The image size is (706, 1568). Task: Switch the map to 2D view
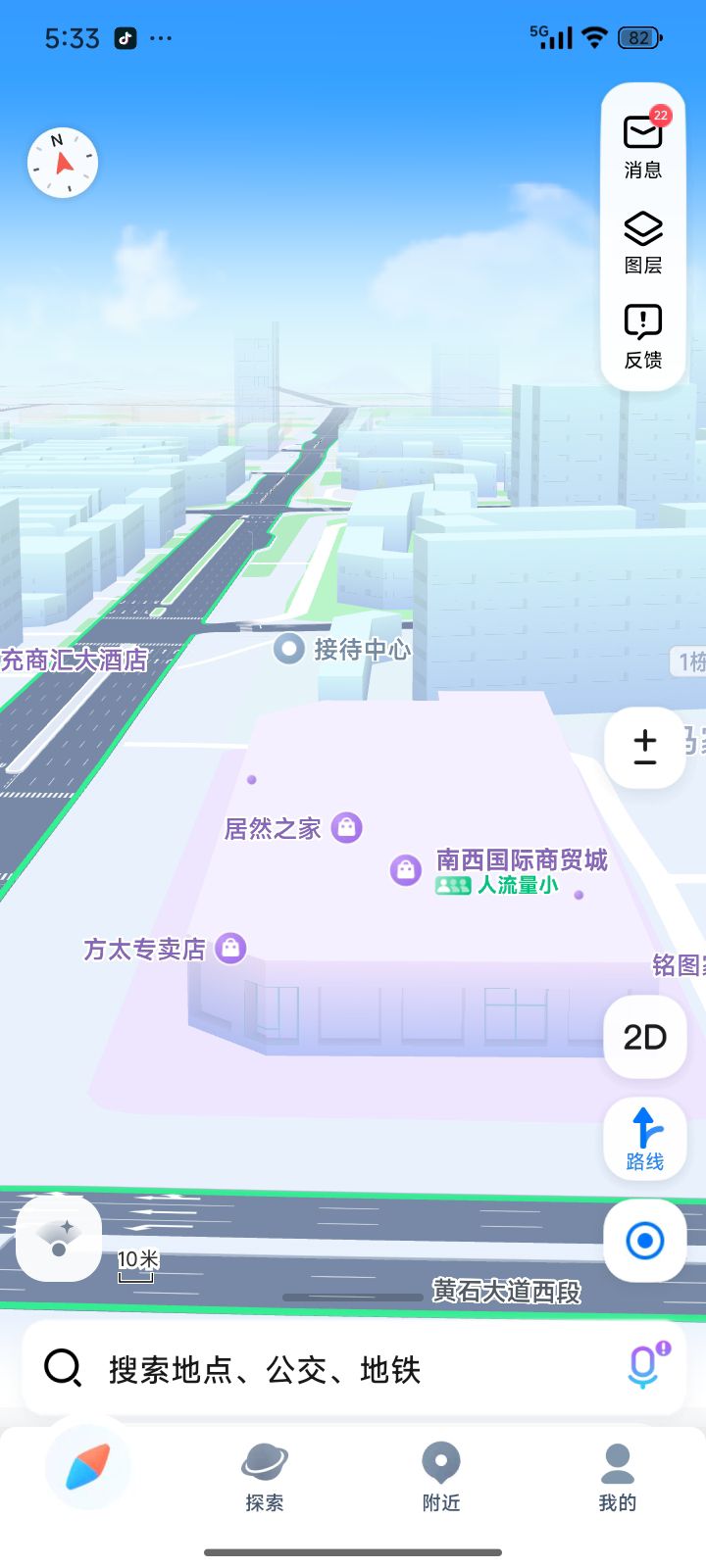(x=644, y=1037)
